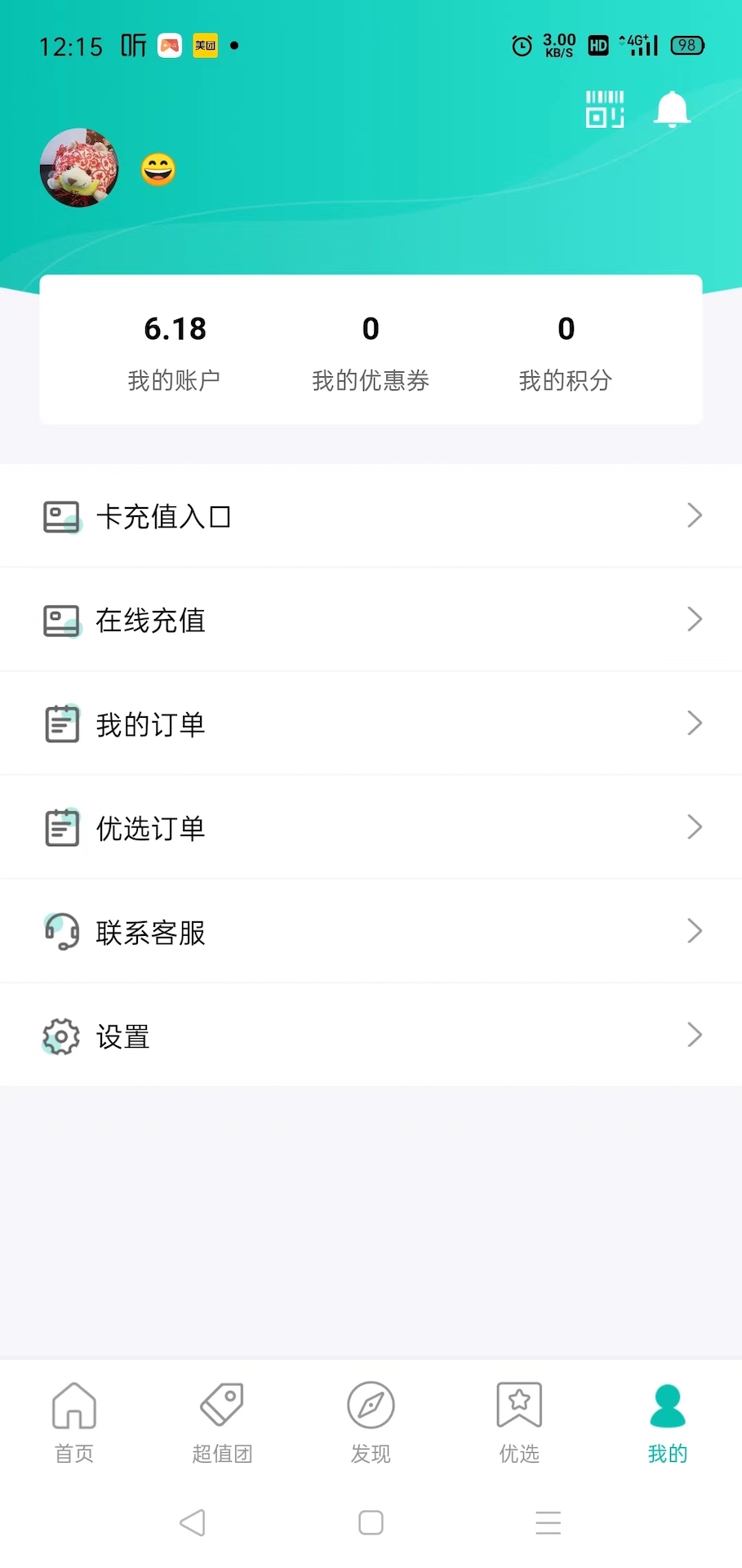Tap the user profile avatar photo
Screen dimensions: 742x1568
click(x=79, y=168)
